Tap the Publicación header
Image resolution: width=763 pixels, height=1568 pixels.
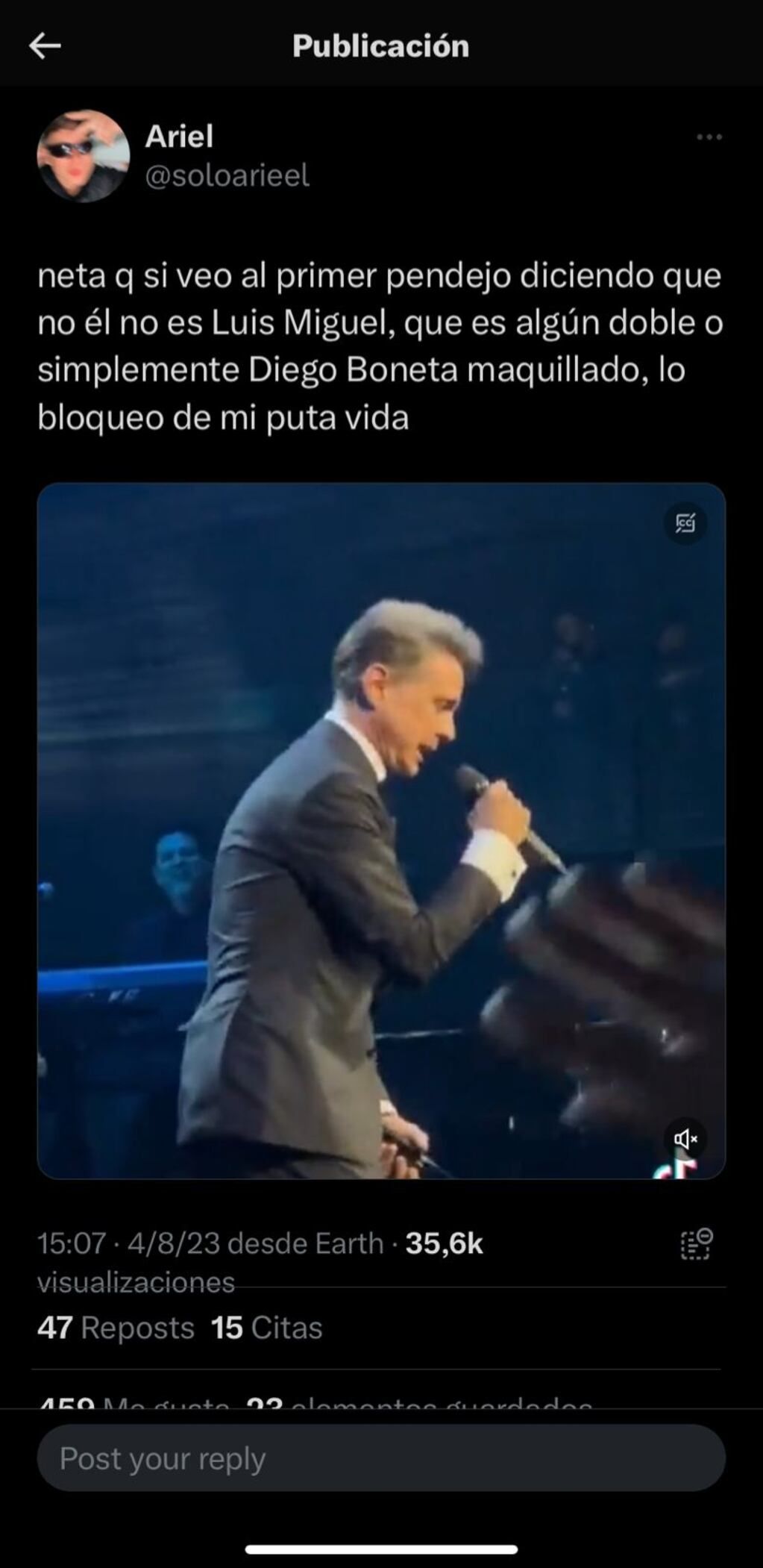coord(381,45)
